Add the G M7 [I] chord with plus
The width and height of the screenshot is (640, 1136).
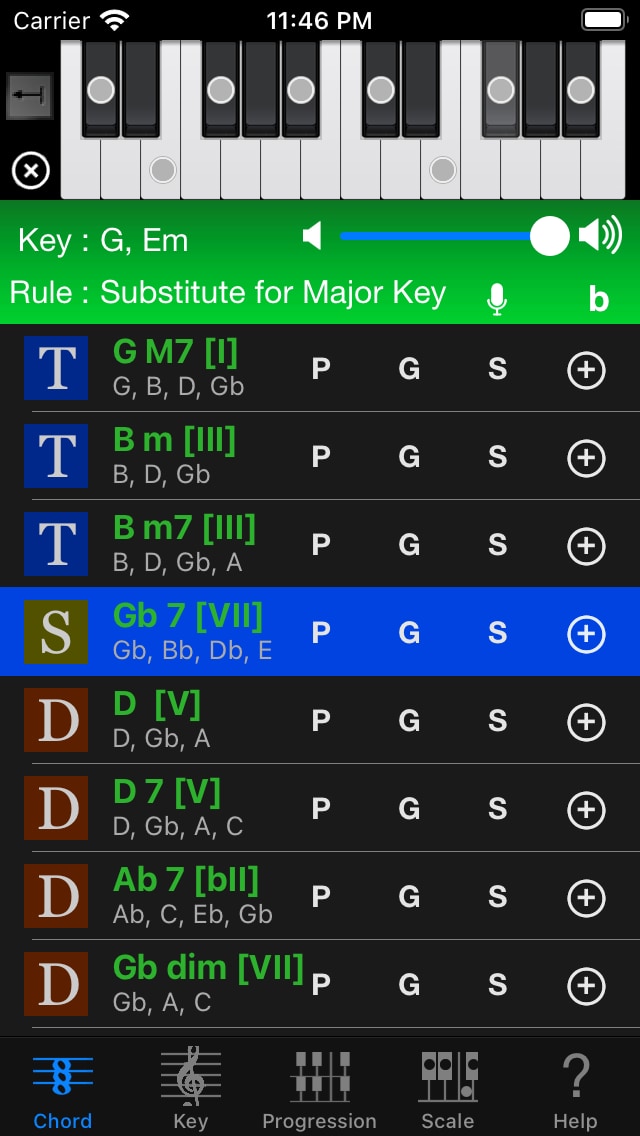click(x=586, y=370)
